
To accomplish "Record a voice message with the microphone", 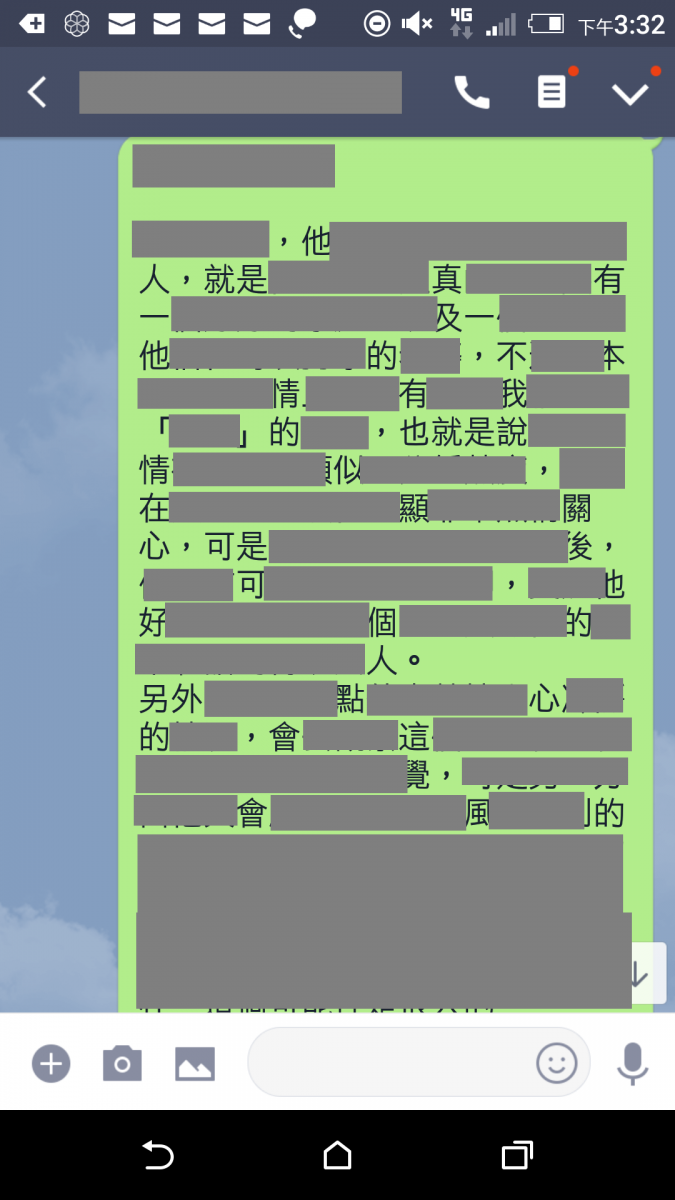I will coord(632,1063).
